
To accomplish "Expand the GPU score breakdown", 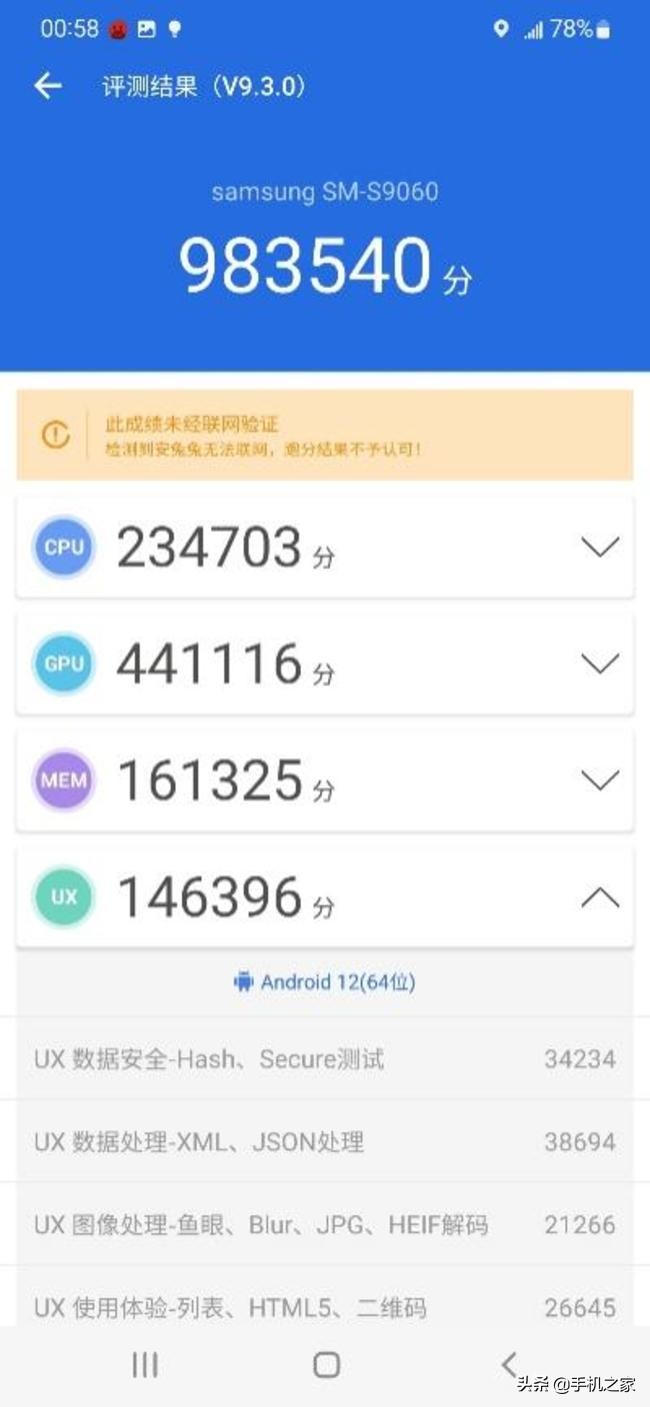I will pos(600,663).
